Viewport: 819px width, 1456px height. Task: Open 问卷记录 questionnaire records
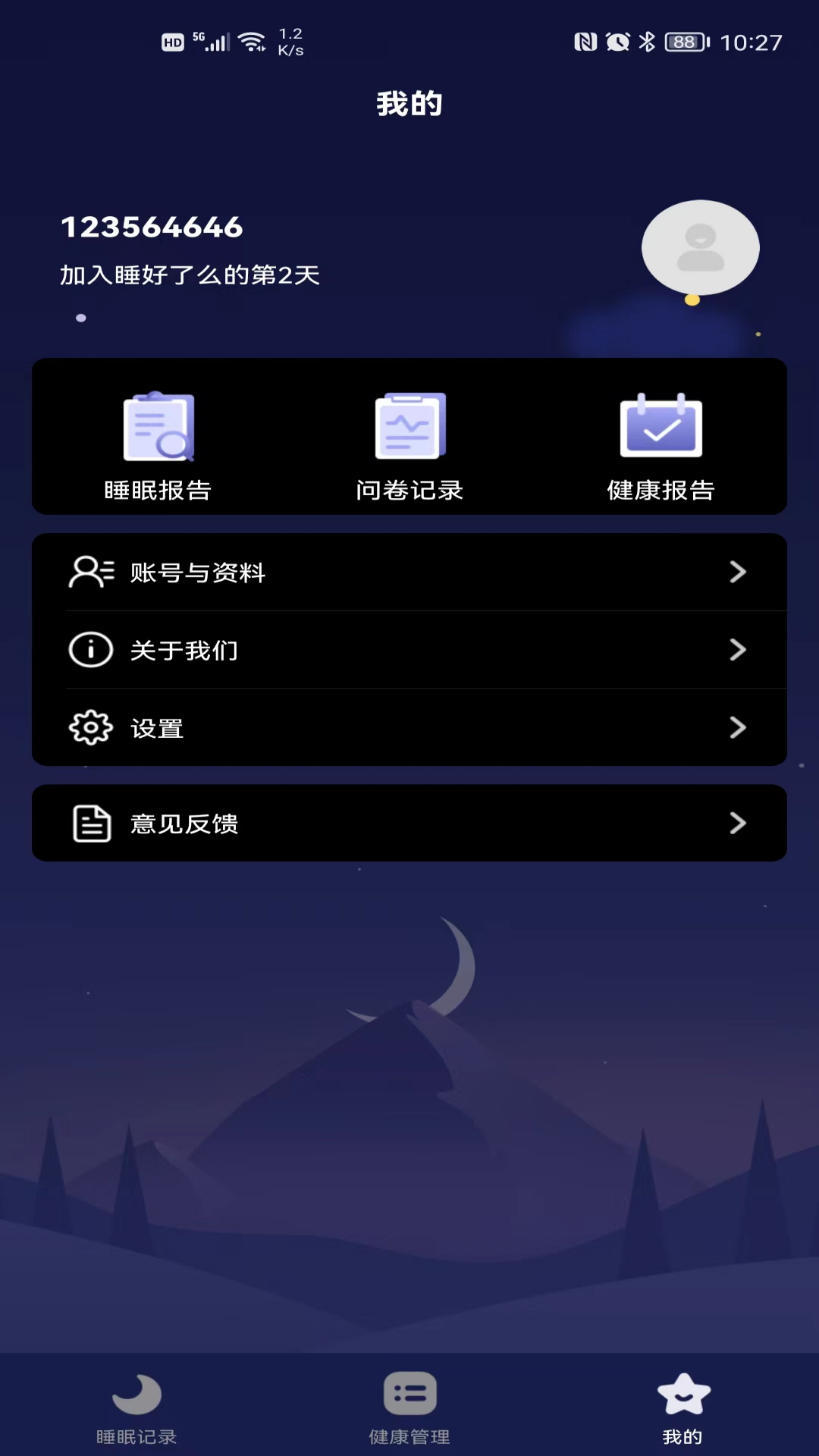click(x=409, y=446)
